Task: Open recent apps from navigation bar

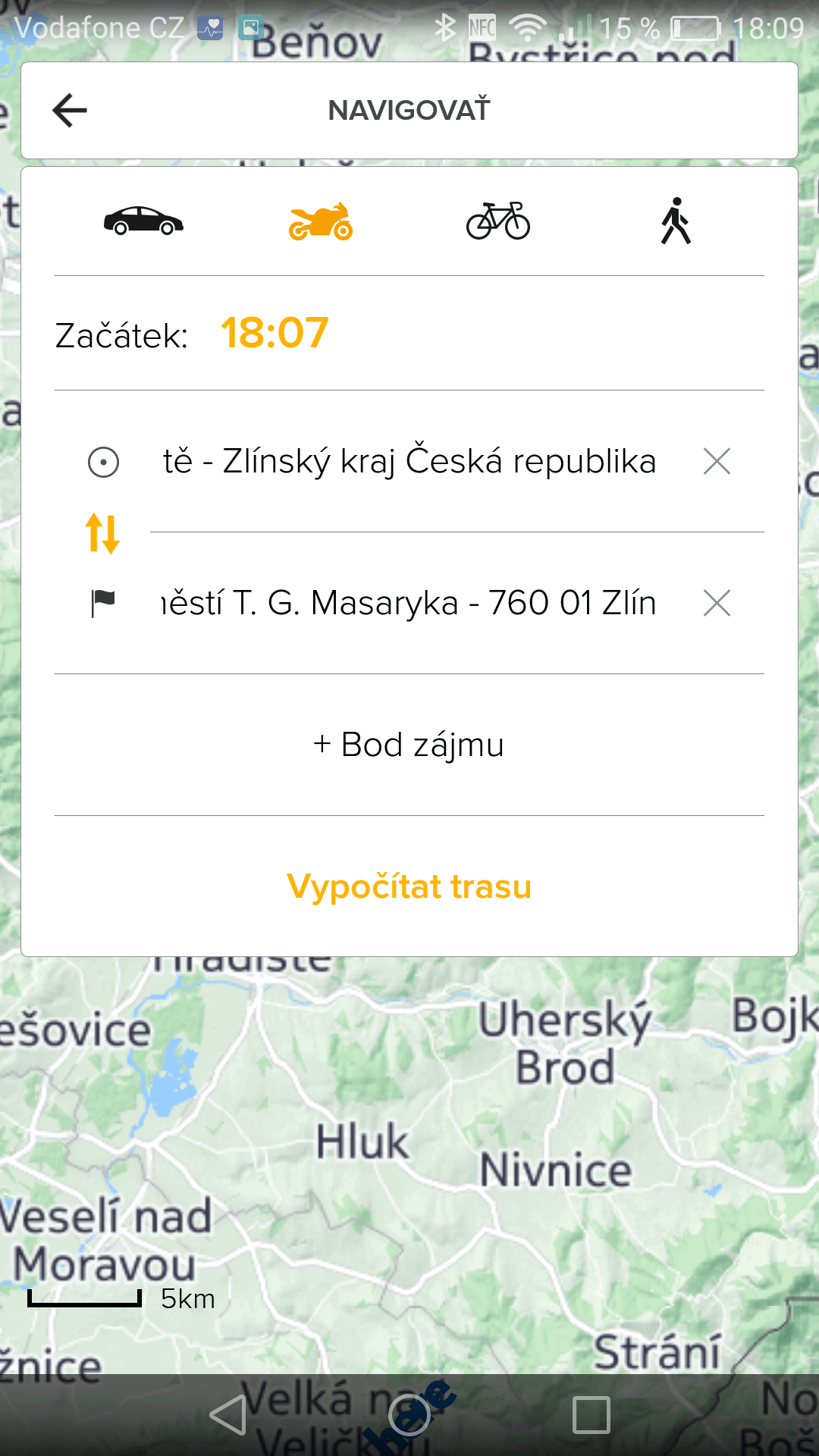Action: pos(591,1415)
